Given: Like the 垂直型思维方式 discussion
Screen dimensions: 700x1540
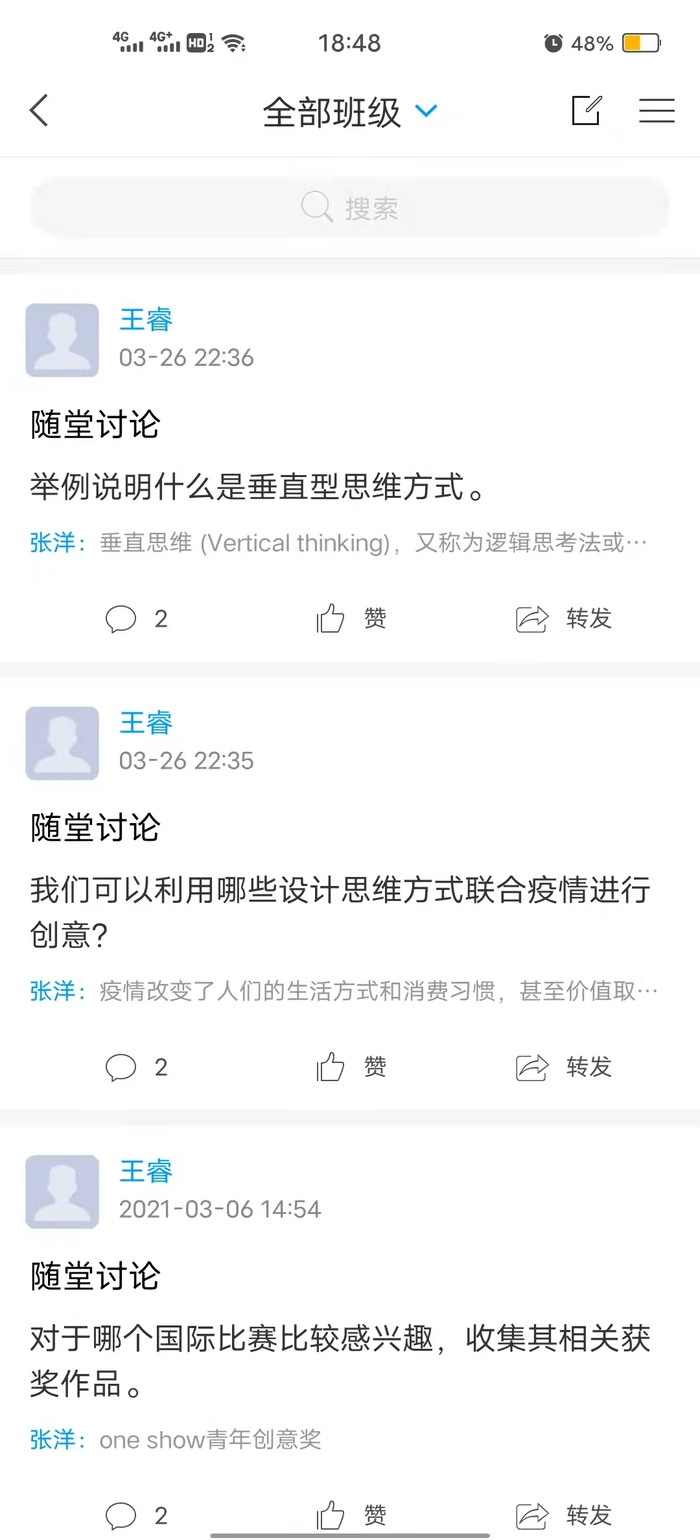Looking at the screenshot, I should coord(351,619).
